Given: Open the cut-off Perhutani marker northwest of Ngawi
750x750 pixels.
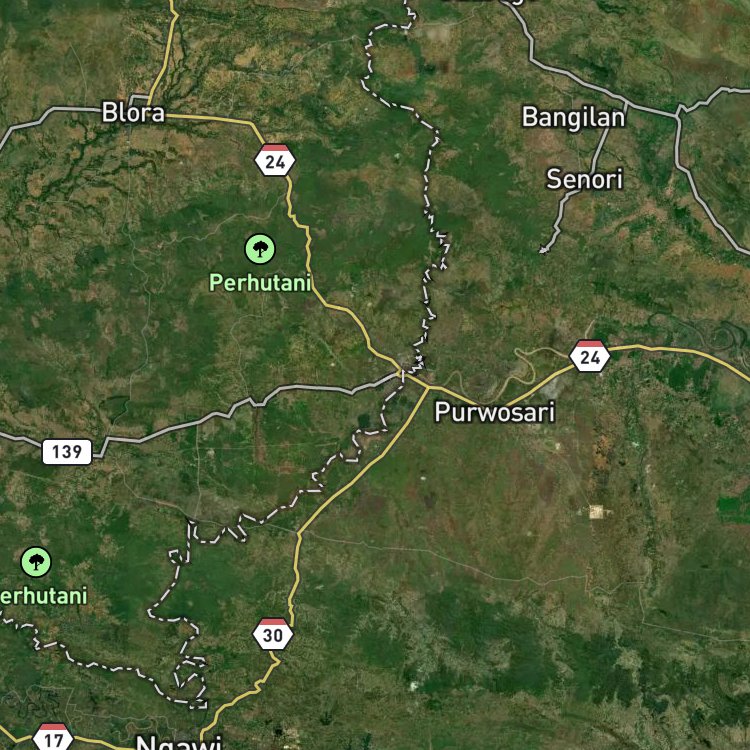Looking at the screenshot, I should [36, 562].
